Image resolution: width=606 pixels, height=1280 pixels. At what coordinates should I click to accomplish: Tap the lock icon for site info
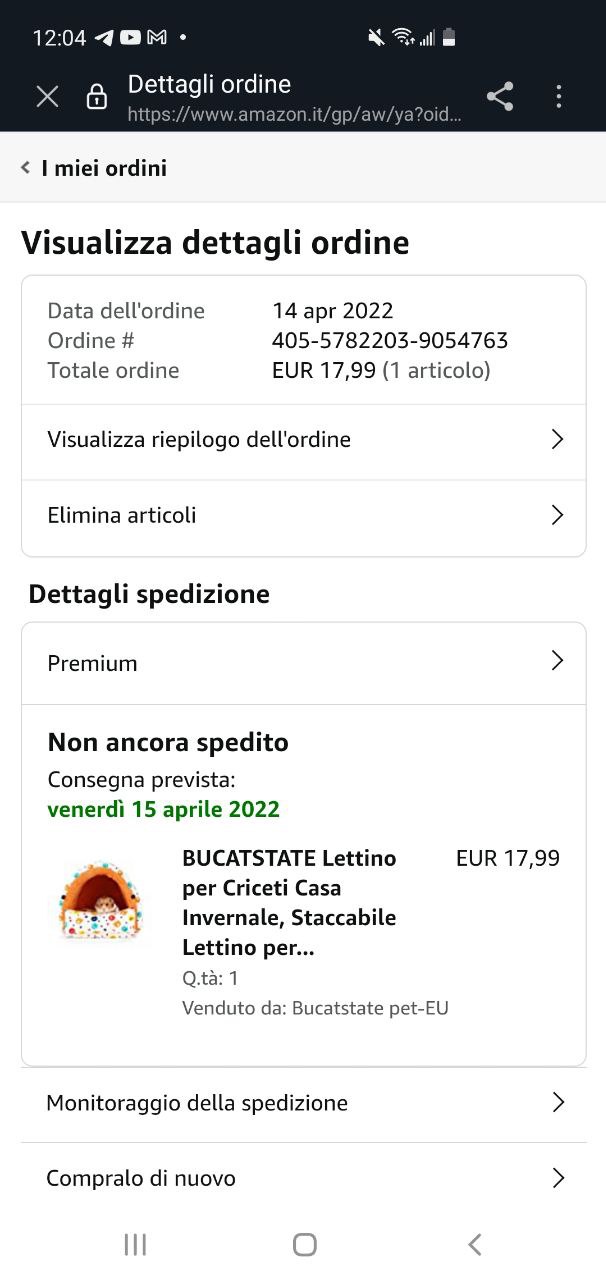(x=96, y=97)
